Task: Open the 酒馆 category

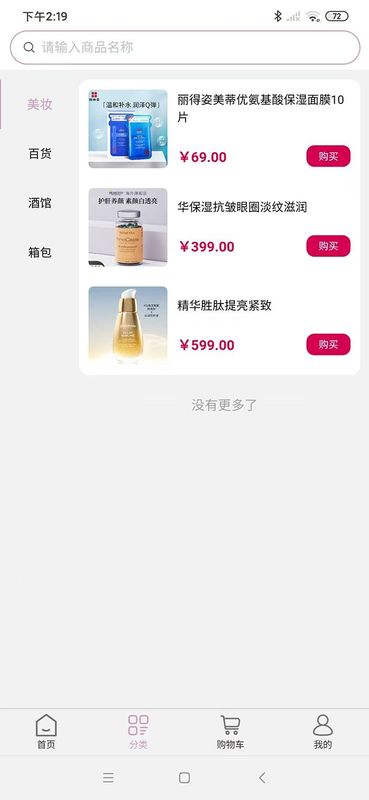Action: (39, 203)
